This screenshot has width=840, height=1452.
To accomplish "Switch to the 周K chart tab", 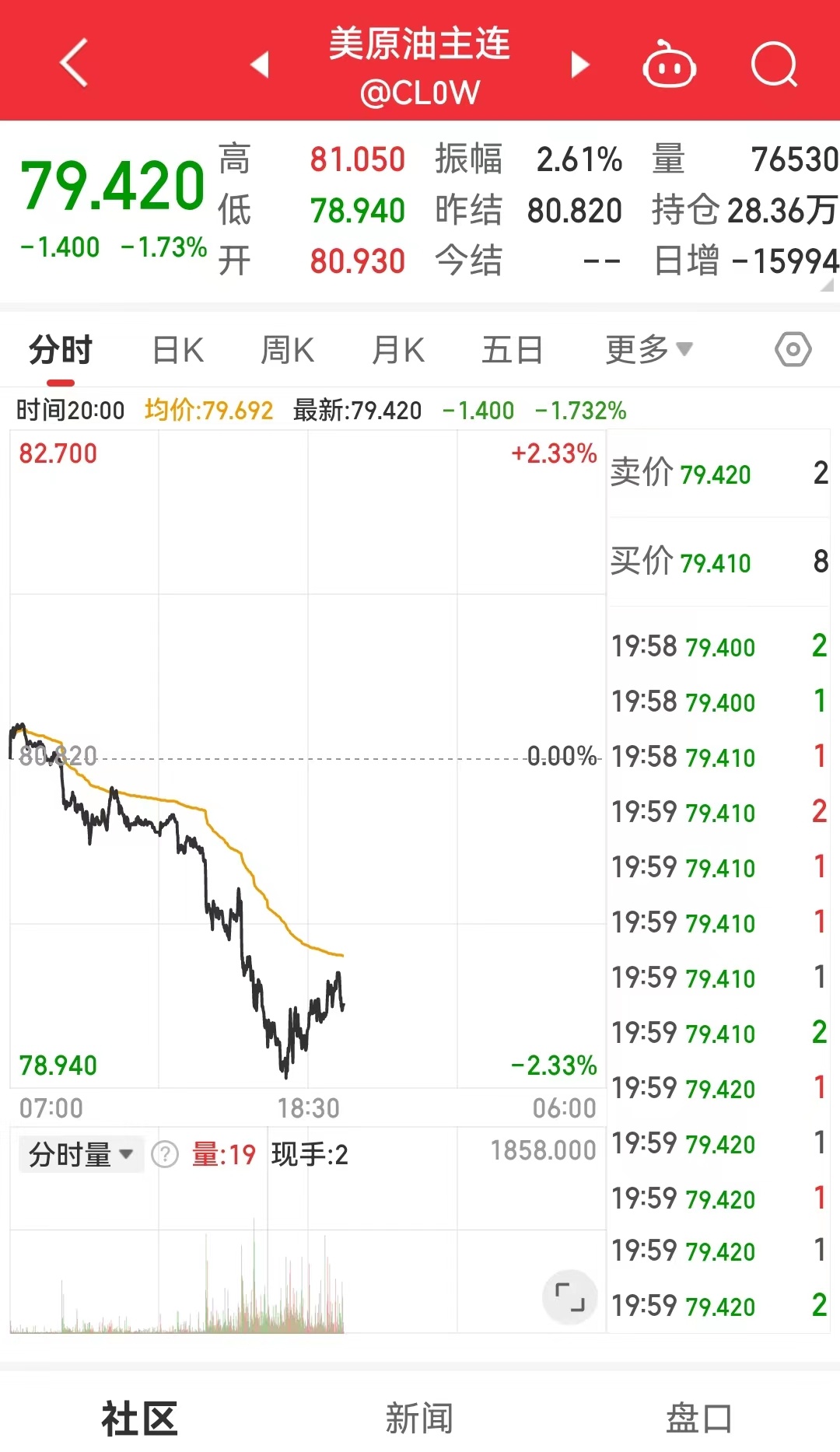I will point(288,351).
